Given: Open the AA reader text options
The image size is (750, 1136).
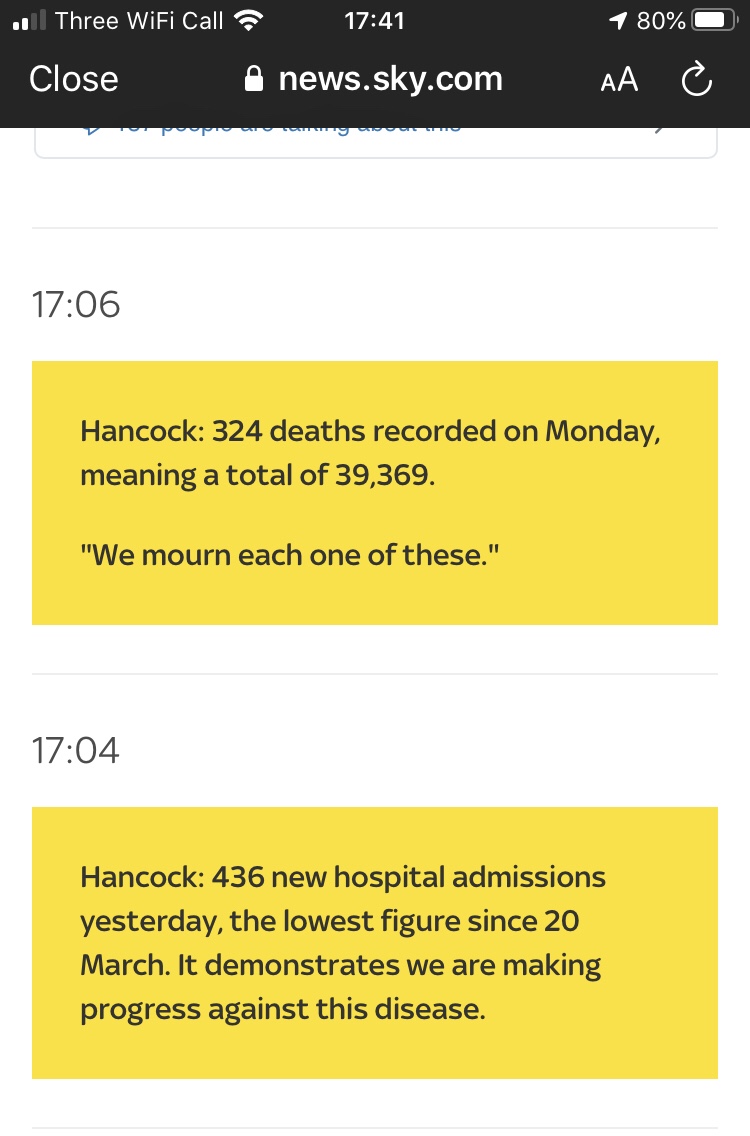Looking at the screenshot, I should click(619, 80).
